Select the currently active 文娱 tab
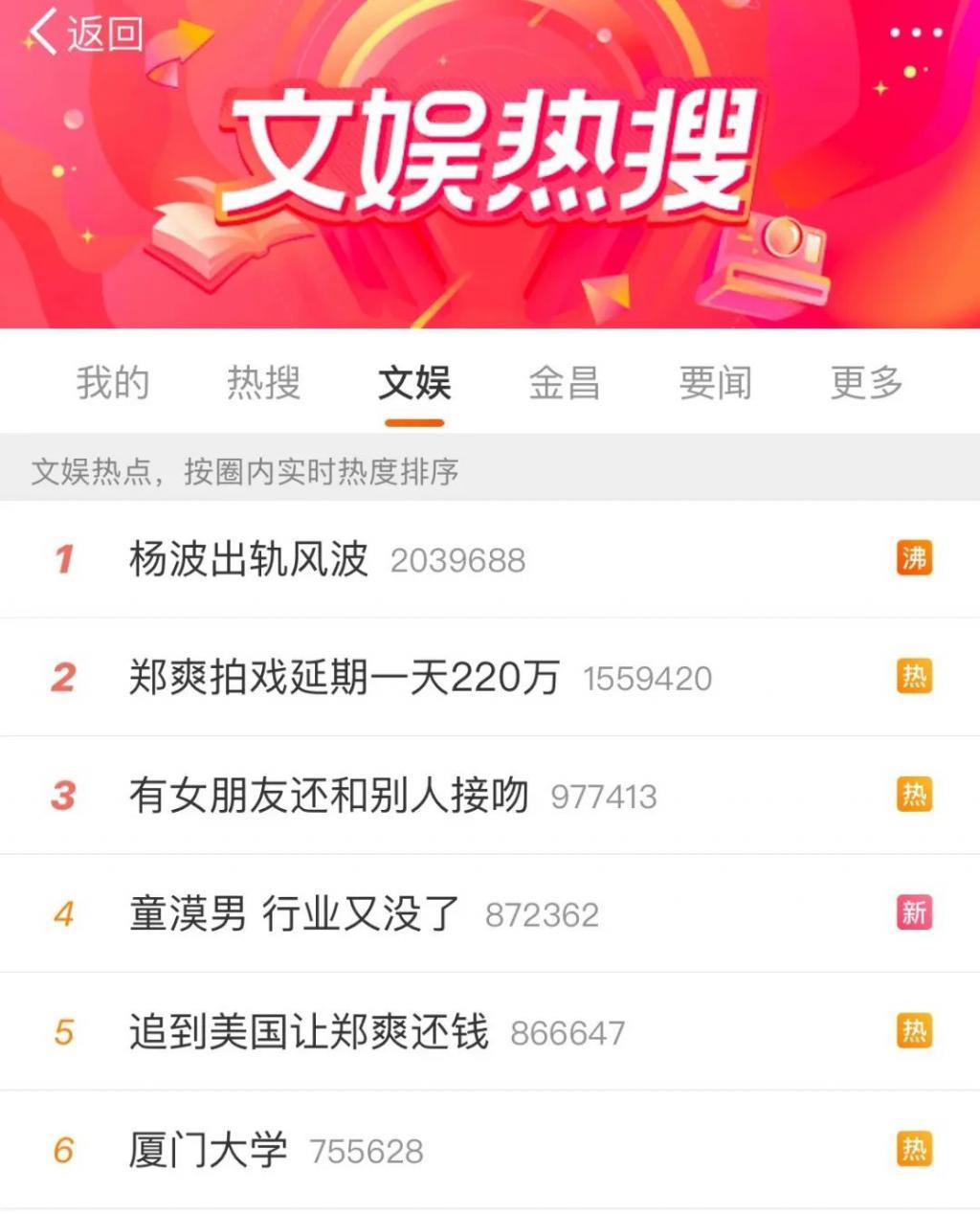The image size is (980, 1214). (415, 383)
